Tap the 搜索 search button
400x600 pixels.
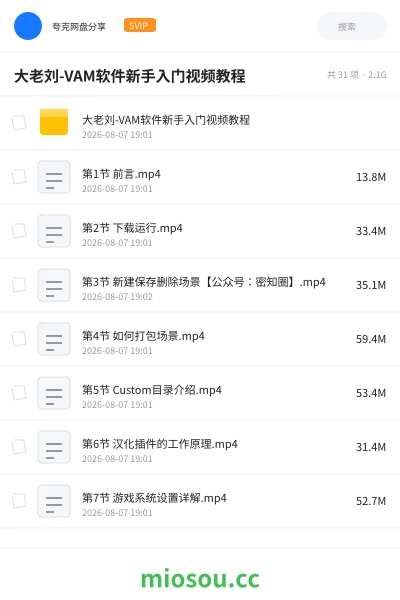tap(352, 26)
